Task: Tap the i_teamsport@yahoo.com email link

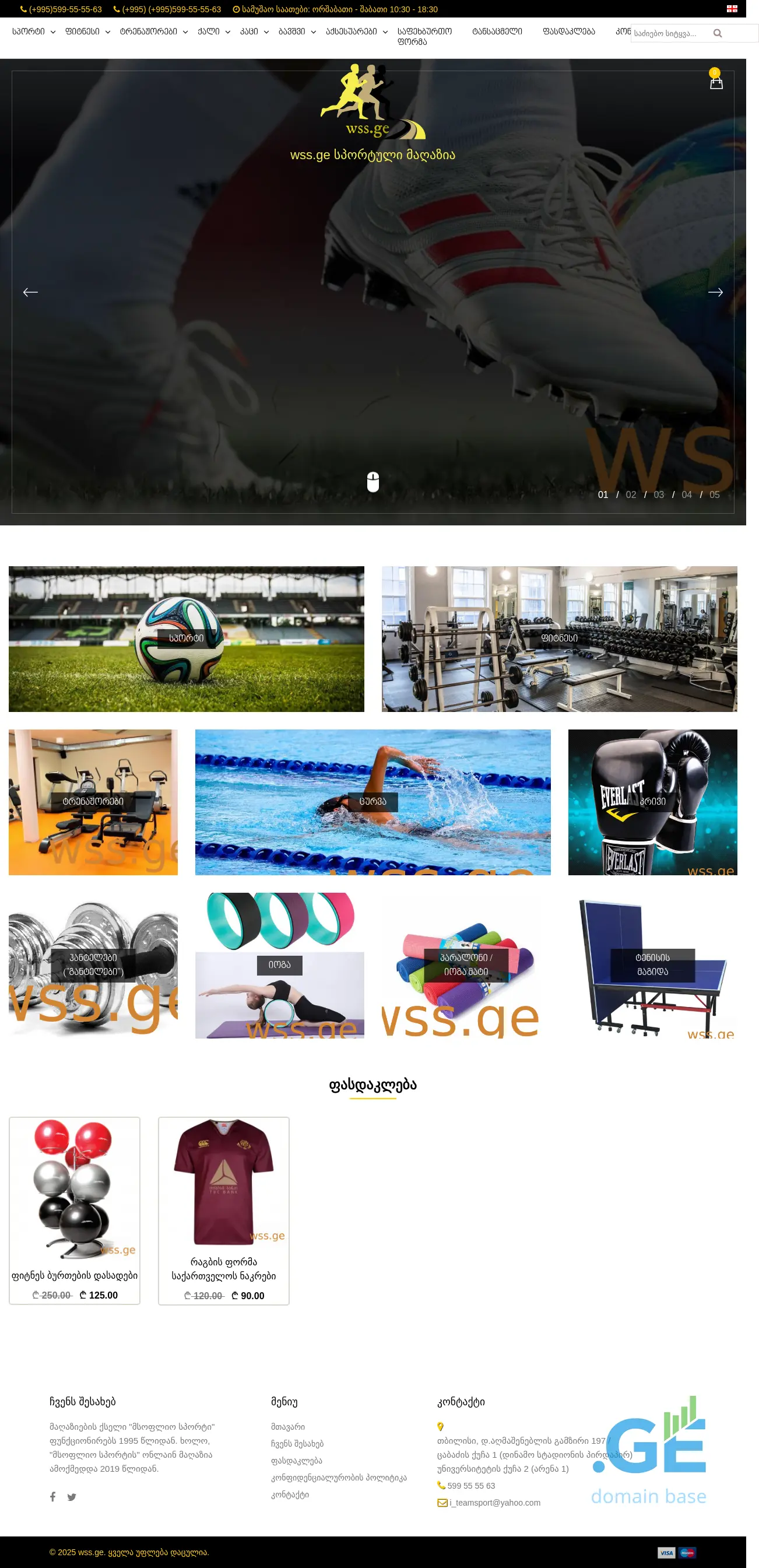Action: pos(494,1503)
